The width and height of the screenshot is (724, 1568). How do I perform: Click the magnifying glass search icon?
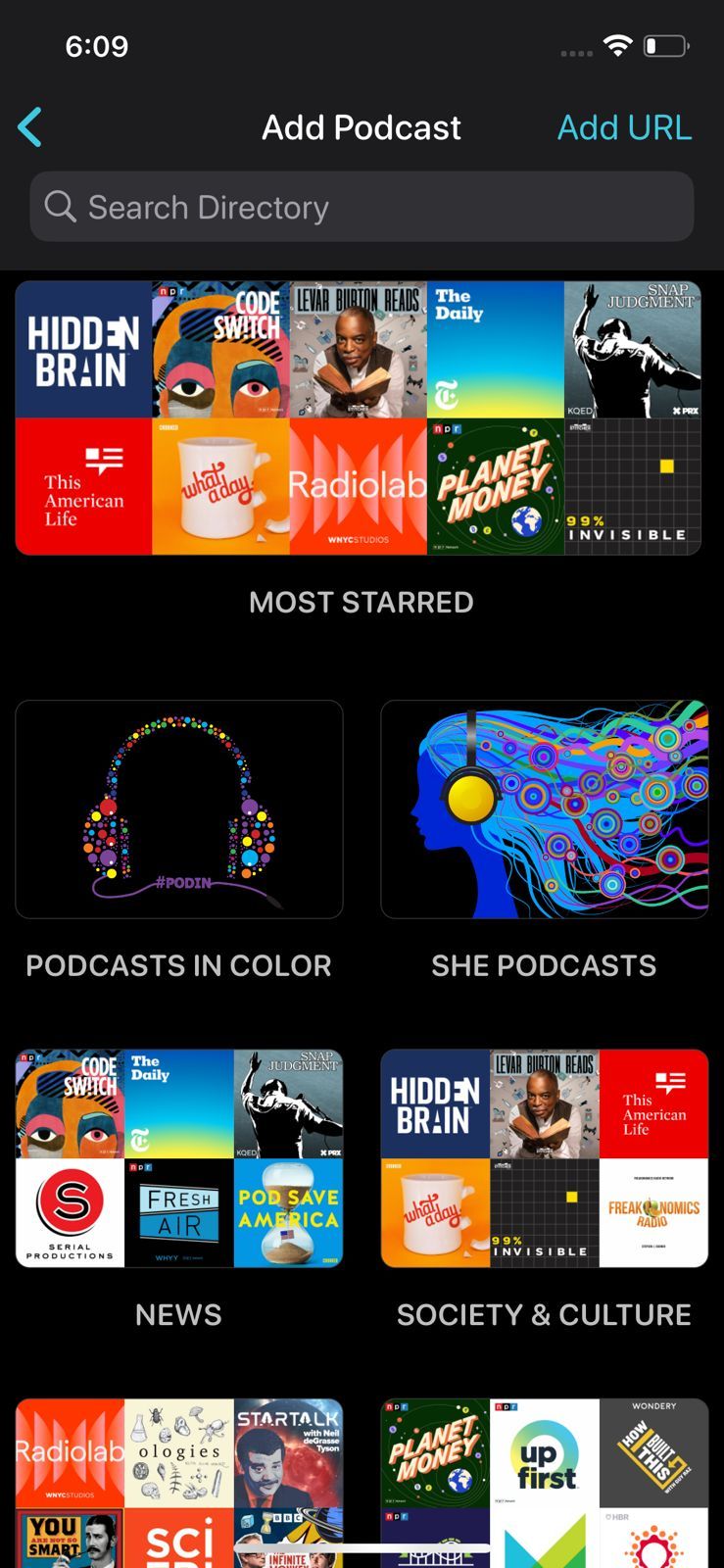pos(61,207)
